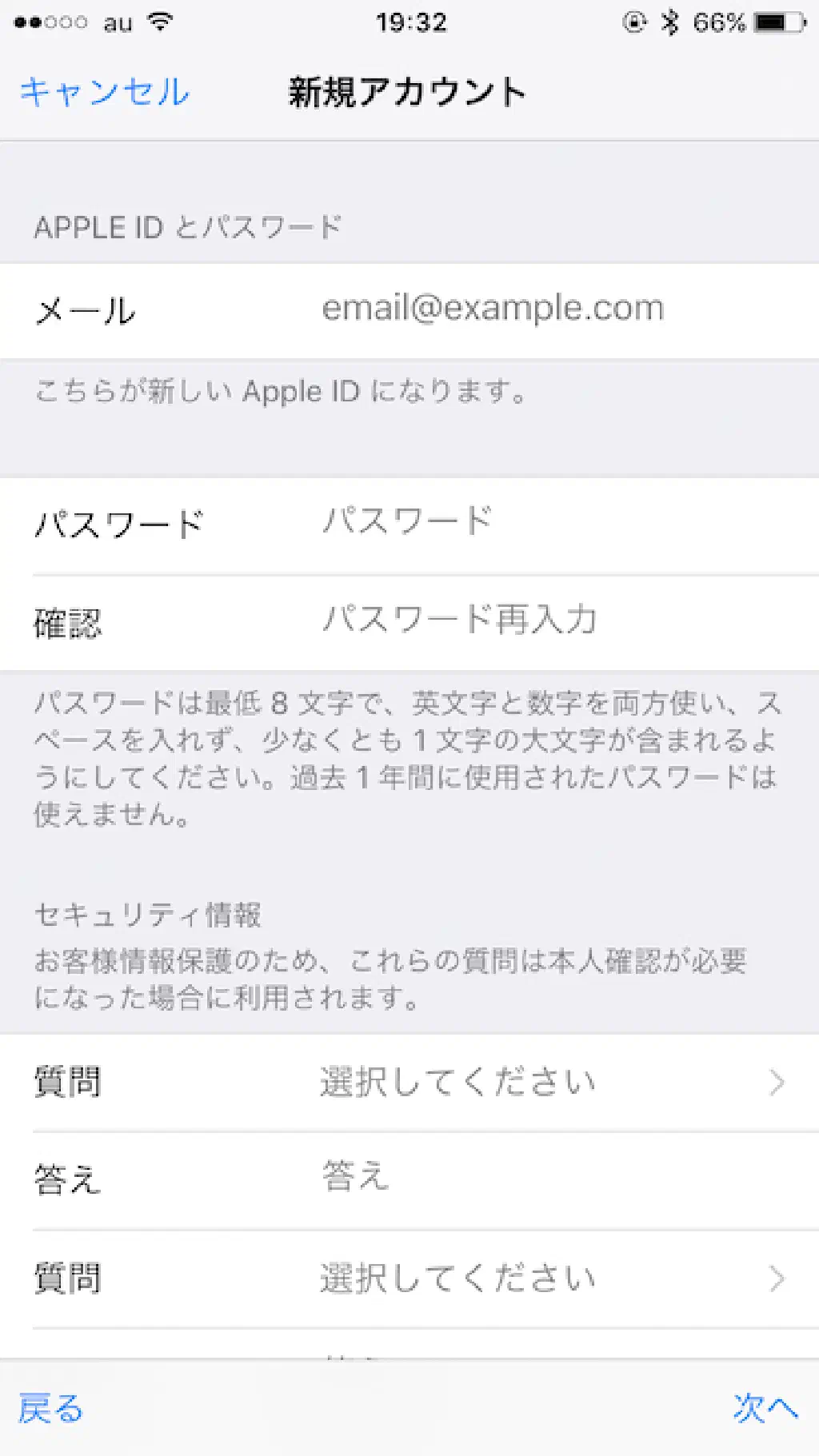Image resolution: width=819 pixels, height=1456 pixels.
Task: Continue with the 次へ button
Action: coord(765,1408)
